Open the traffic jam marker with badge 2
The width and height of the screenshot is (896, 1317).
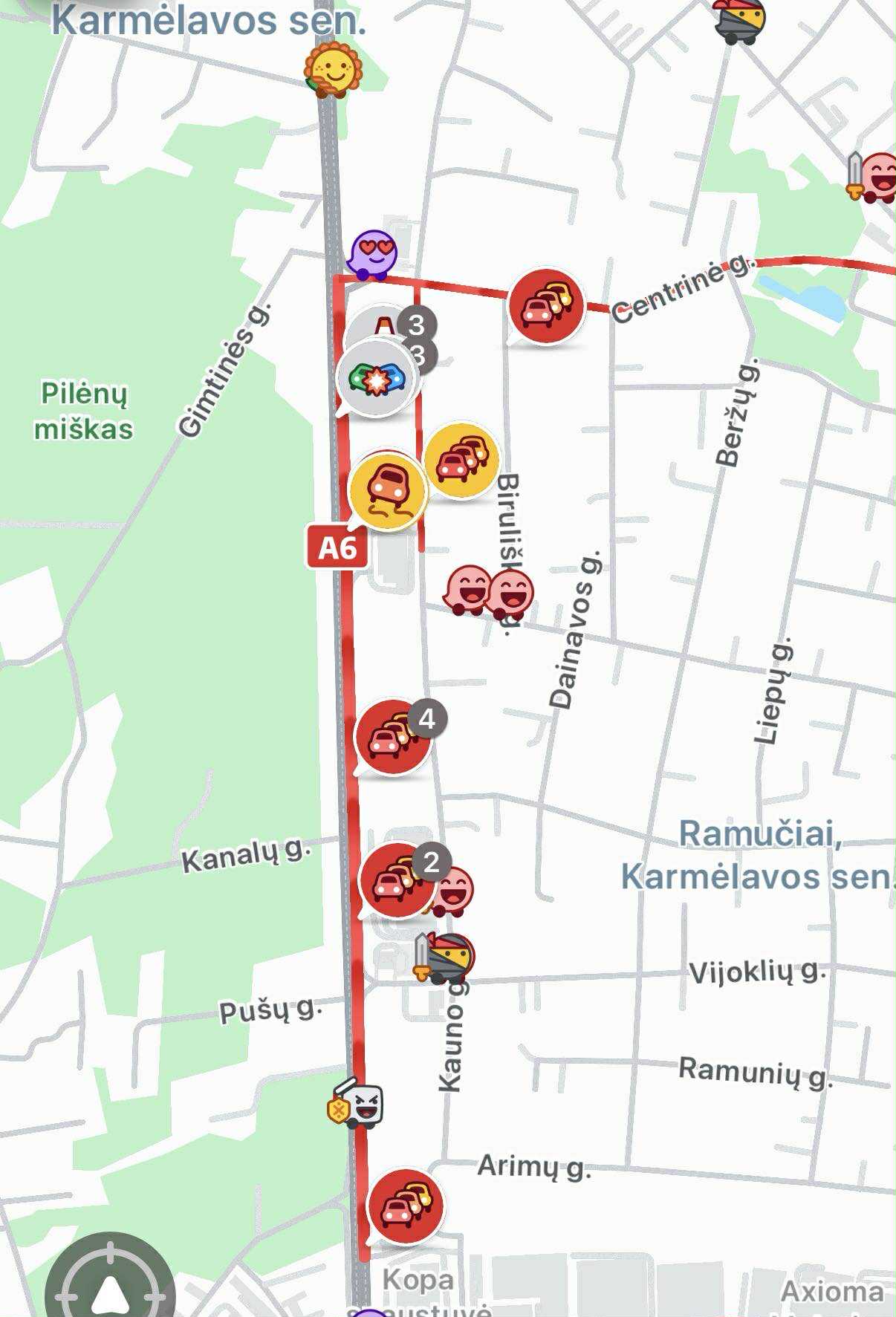(x=397, y=880)
